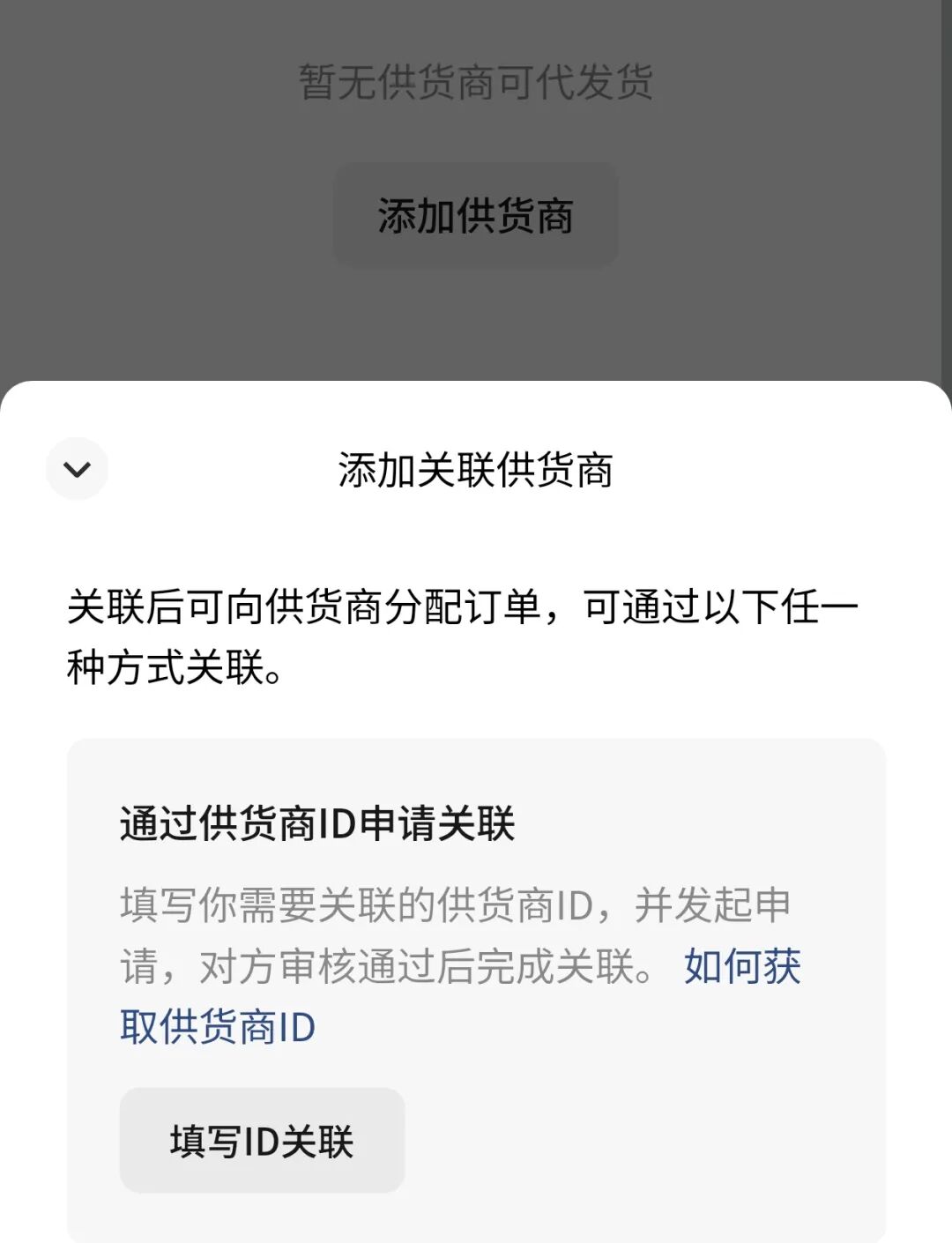This screenshot has width=952, height=1243.
Task: Open the 如何获取供货商ID link
Action: pos(218,1027)
